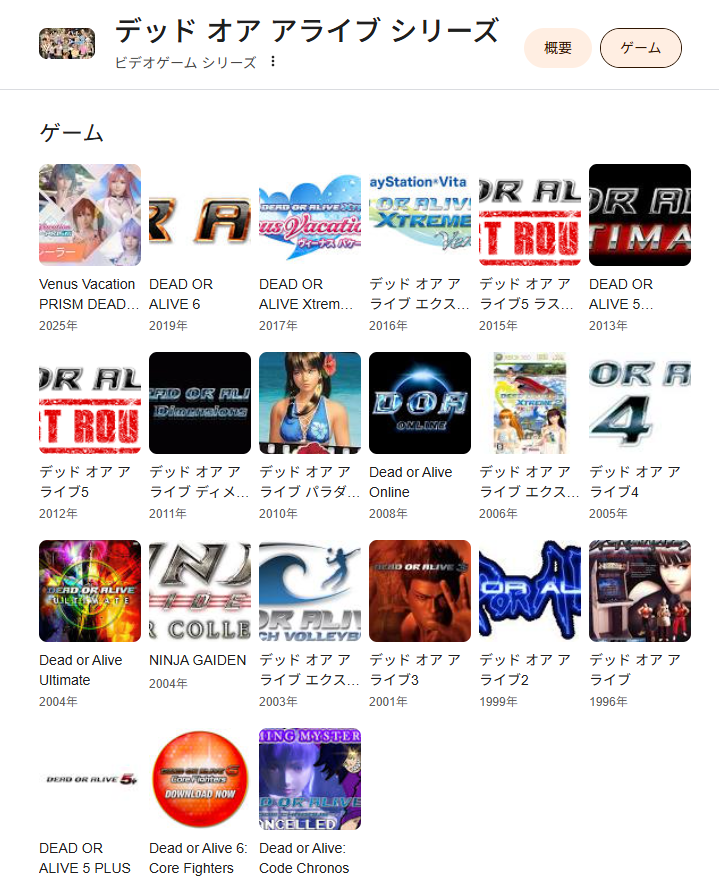This screenshot has width=719, height=883.
Task: Open the NINJA GAIDEN game card
Action: coord(200,591)
